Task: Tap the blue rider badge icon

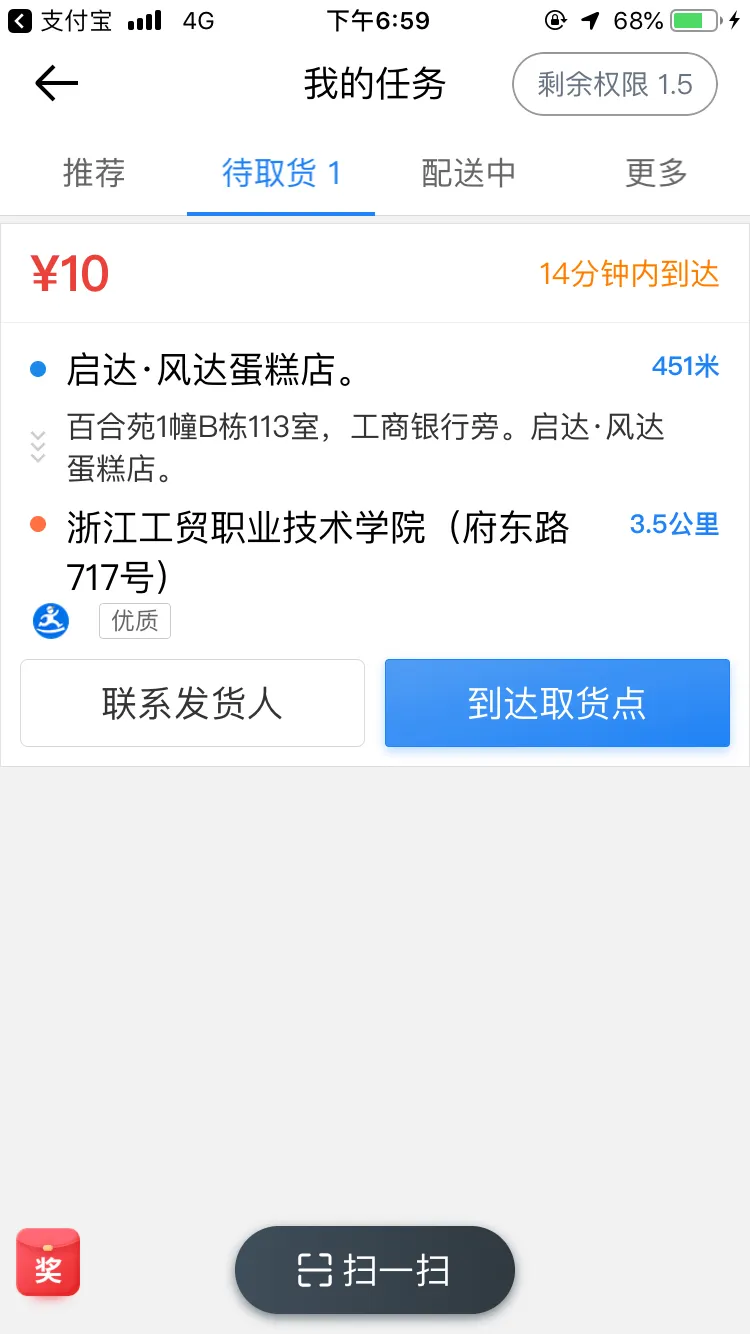Action: [50, 620]
